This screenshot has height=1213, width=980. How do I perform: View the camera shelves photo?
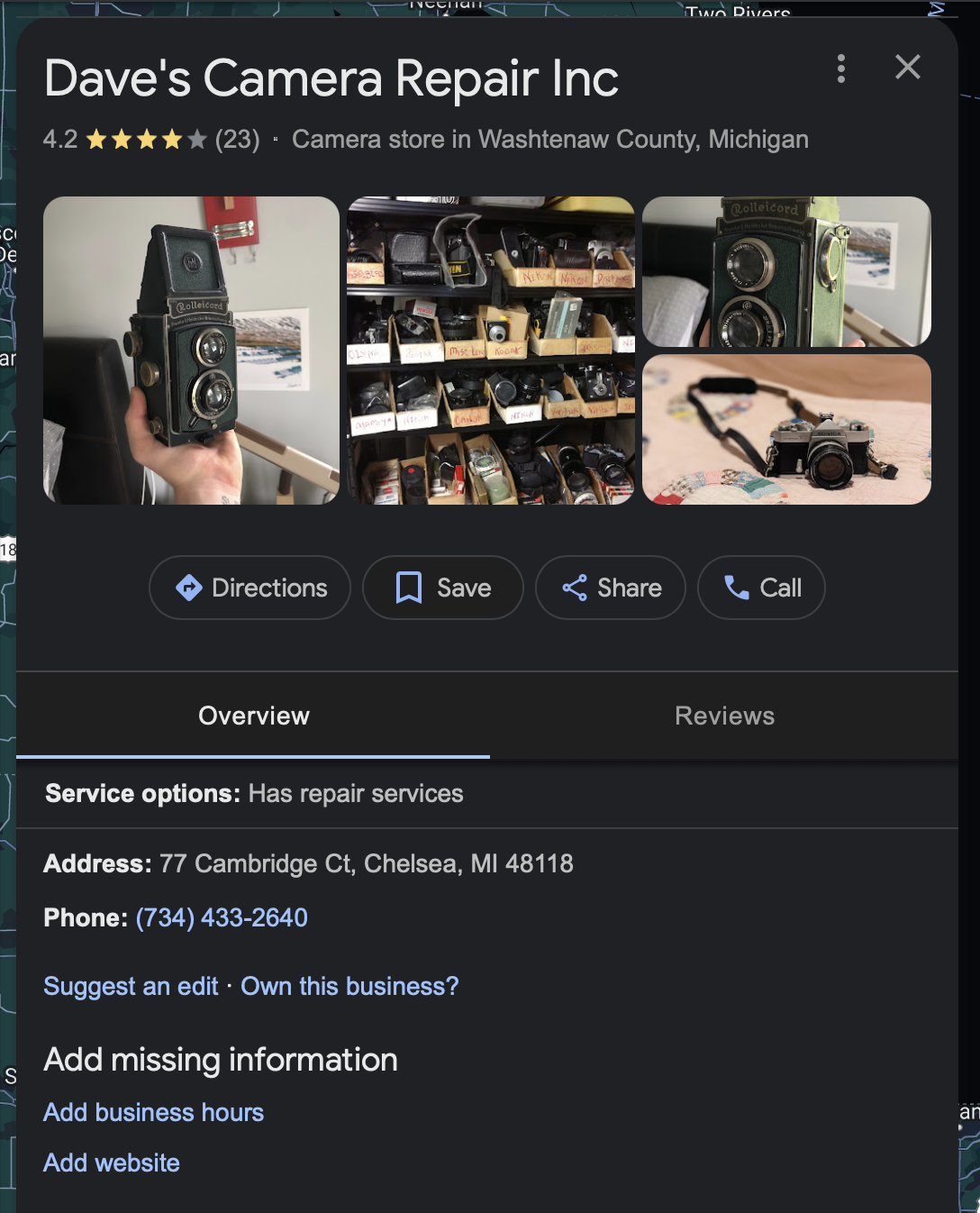[x=491, y=351]
